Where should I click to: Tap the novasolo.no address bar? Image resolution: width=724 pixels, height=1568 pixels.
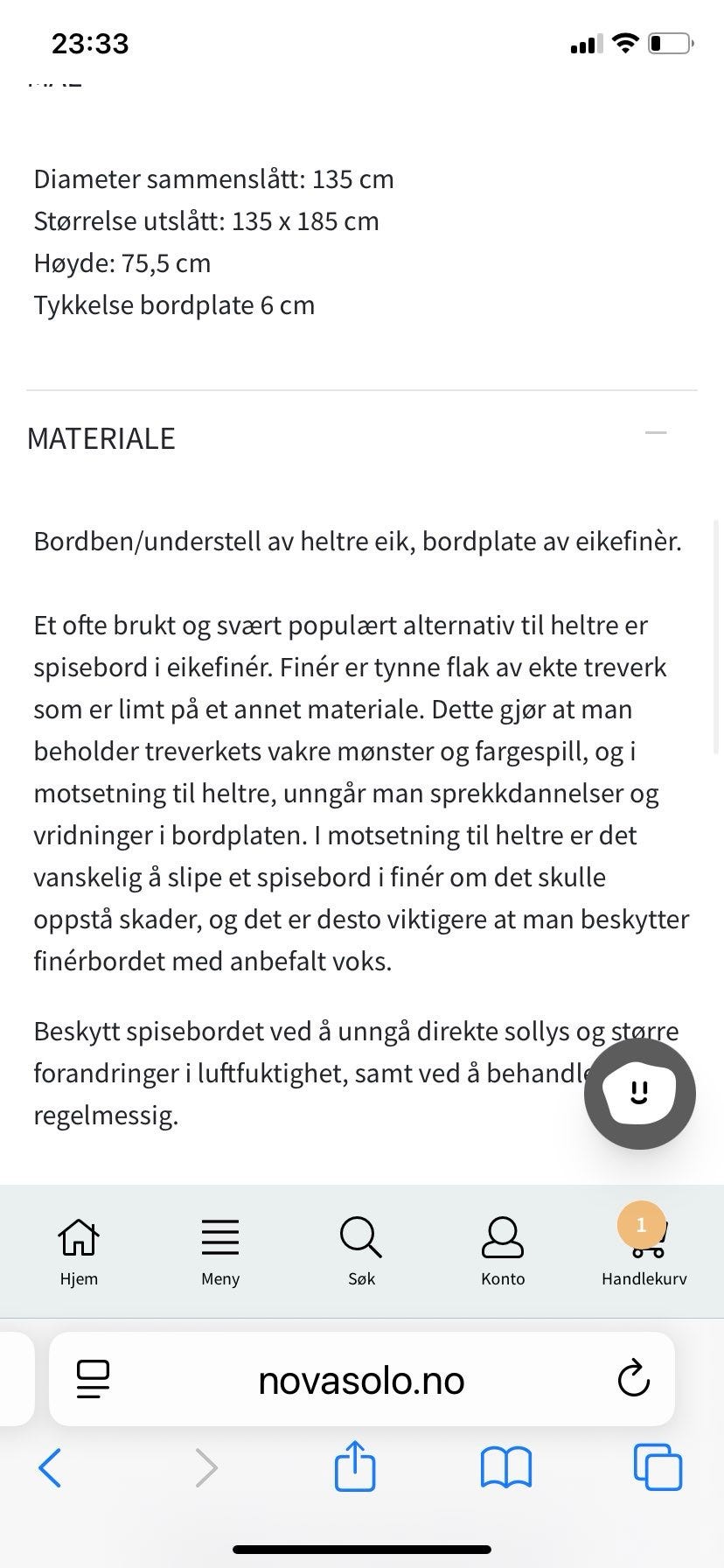(x=361, y=1380)
